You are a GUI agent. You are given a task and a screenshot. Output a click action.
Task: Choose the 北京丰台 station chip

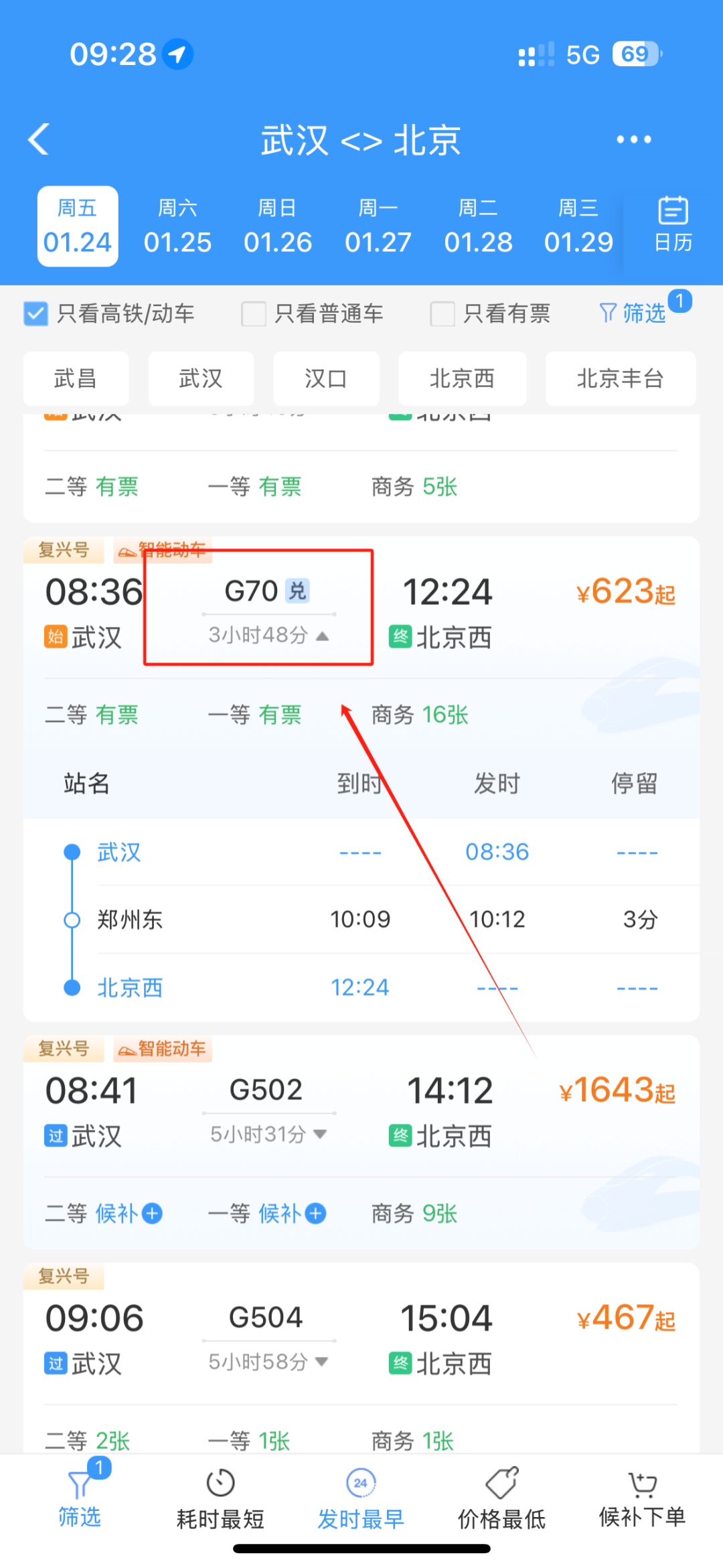pos(620,378)
